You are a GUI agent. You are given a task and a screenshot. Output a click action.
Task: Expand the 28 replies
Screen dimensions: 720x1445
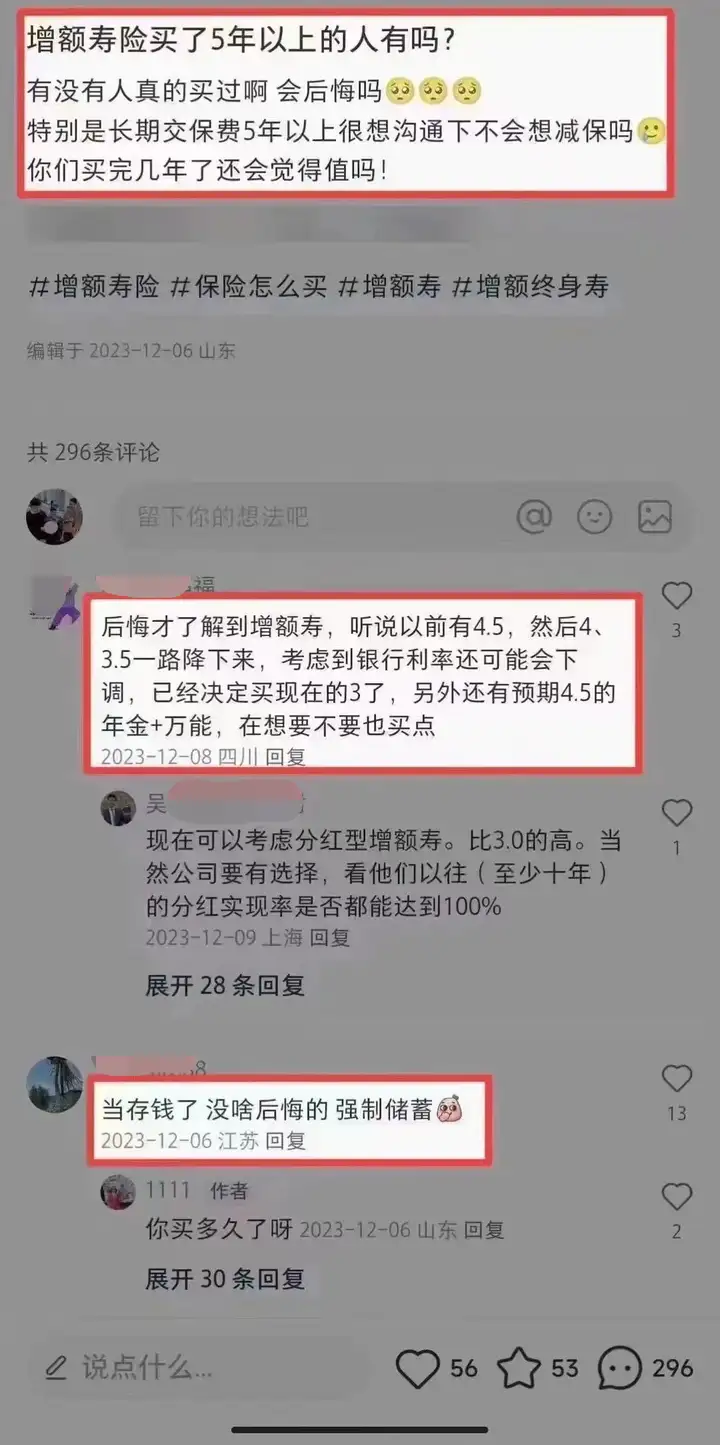(x=225, y=985)
